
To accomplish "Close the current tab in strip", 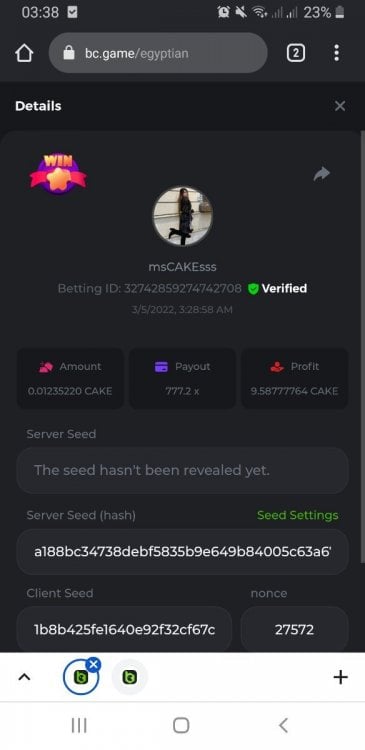I will click(94, 664).
